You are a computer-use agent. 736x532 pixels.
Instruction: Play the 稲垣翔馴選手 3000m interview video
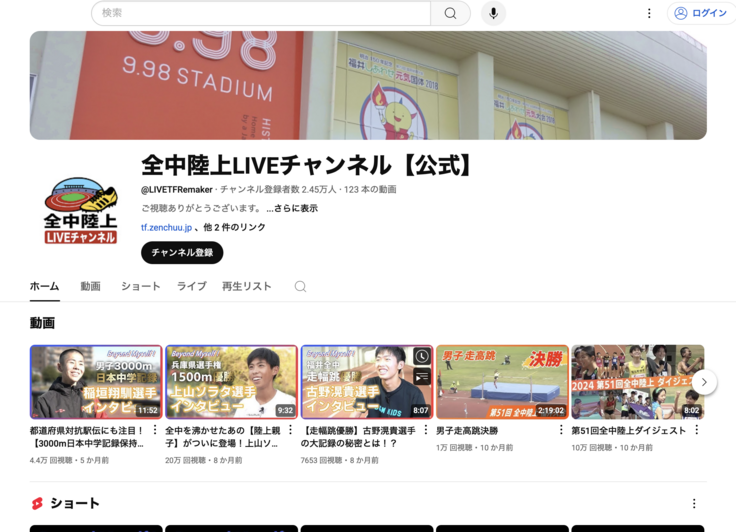tap(96, 382)
